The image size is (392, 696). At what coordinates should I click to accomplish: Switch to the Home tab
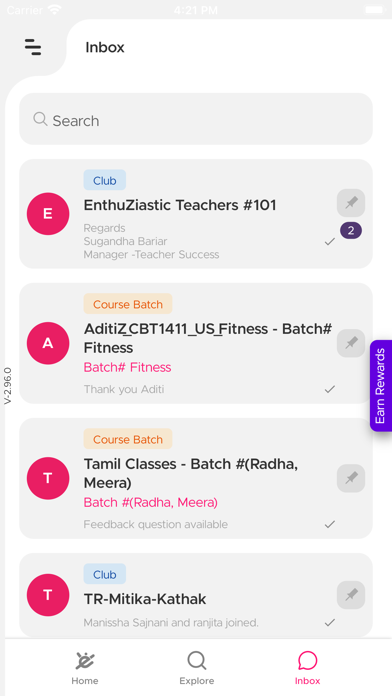click(x=85, y=668)
